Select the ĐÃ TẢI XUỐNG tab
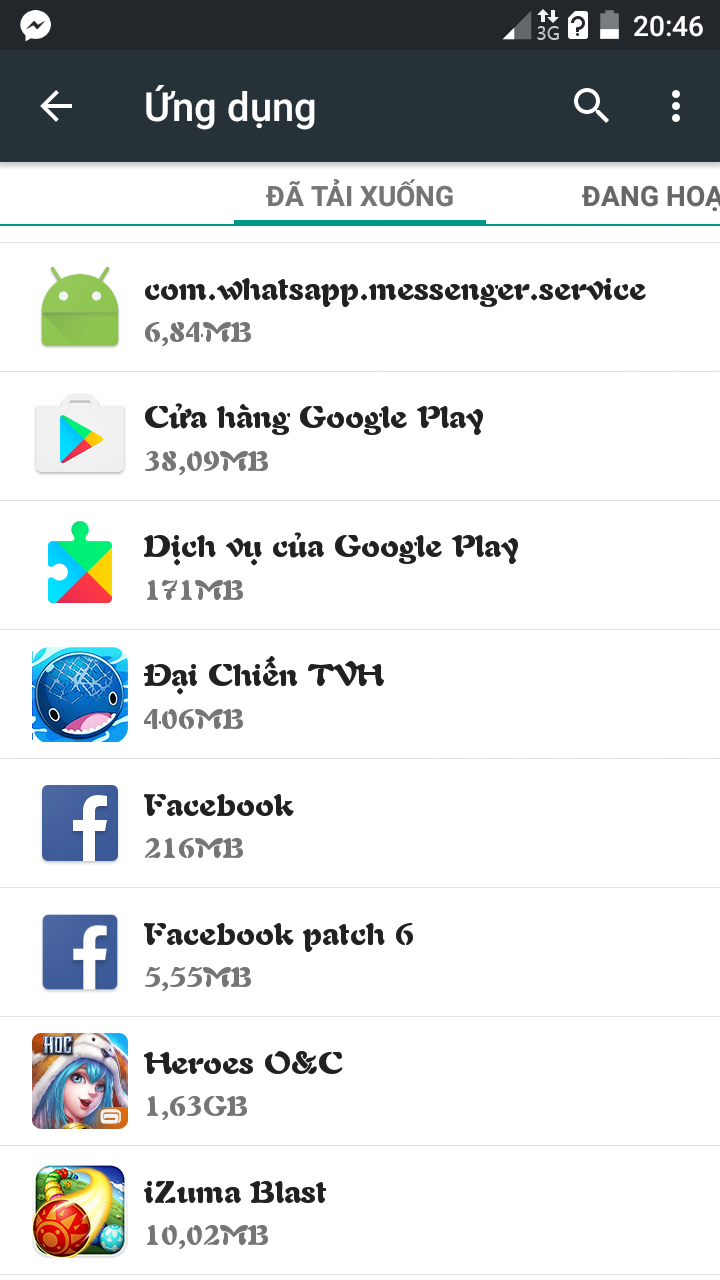 (360, 196)
